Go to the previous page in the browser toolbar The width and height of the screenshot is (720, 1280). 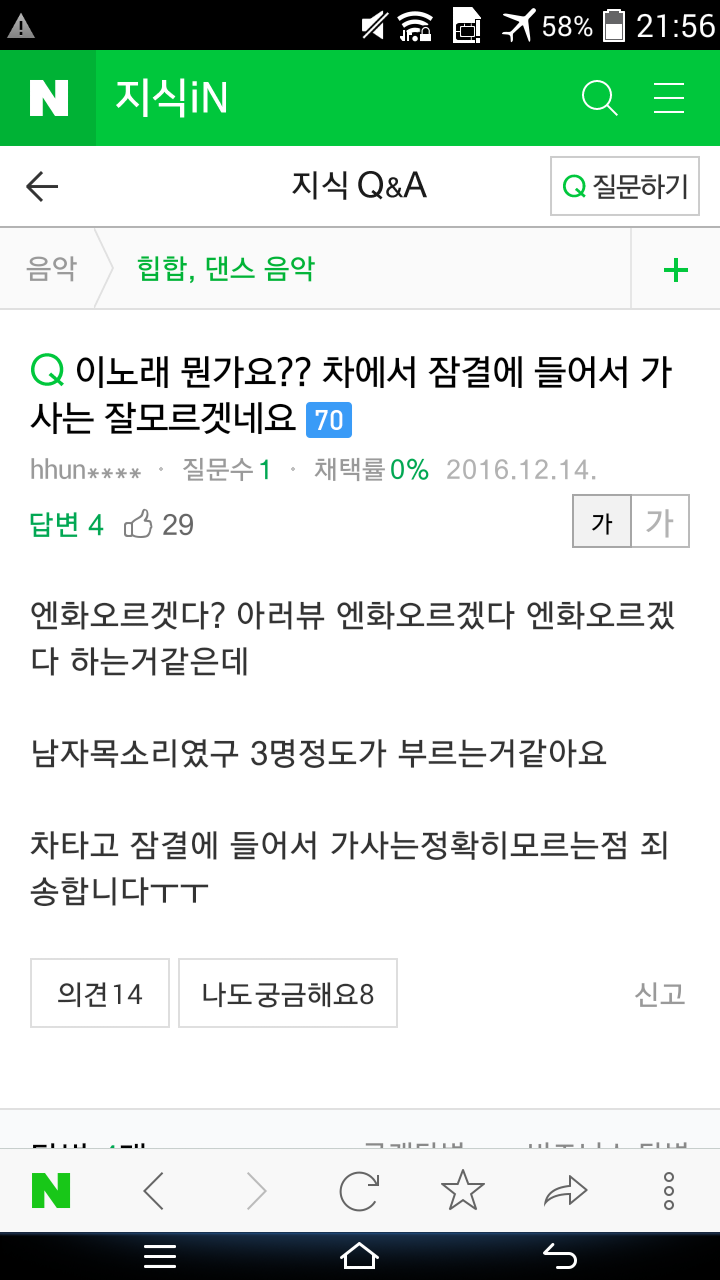pyautogui.click(x=154, y=1190)
